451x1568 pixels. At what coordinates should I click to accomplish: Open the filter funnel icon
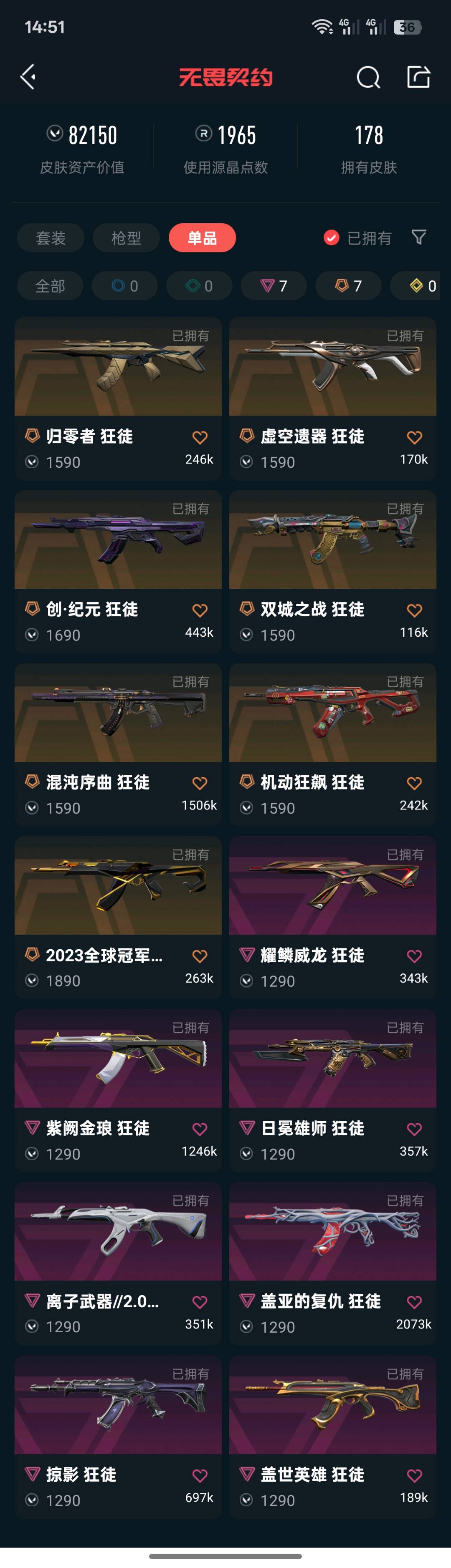click(419, 237)
